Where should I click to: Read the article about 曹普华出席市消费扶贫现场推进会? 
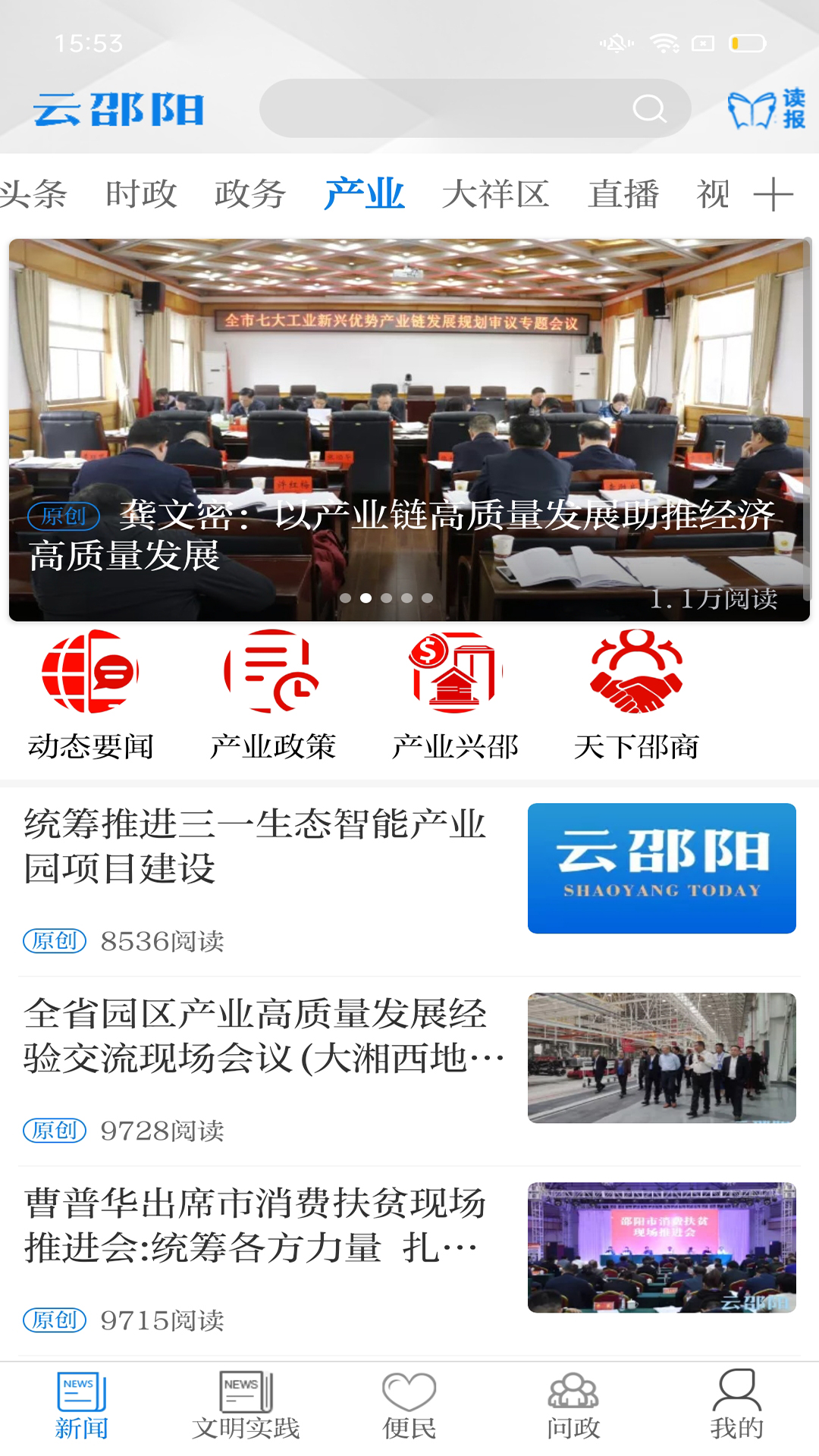(x=256, y=1225)
